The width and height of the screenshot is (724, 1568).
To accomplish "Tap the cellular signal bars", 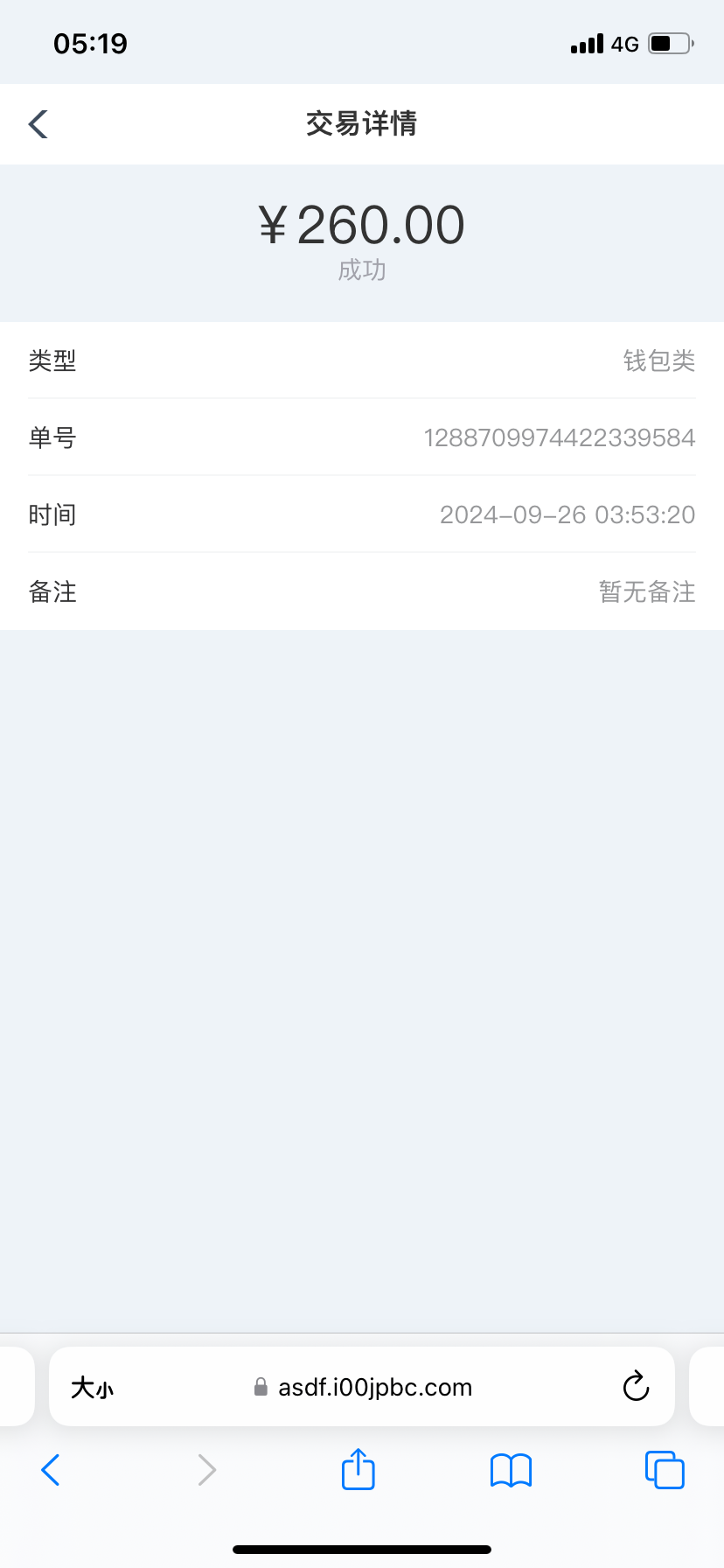I will (x=586, y=44).
